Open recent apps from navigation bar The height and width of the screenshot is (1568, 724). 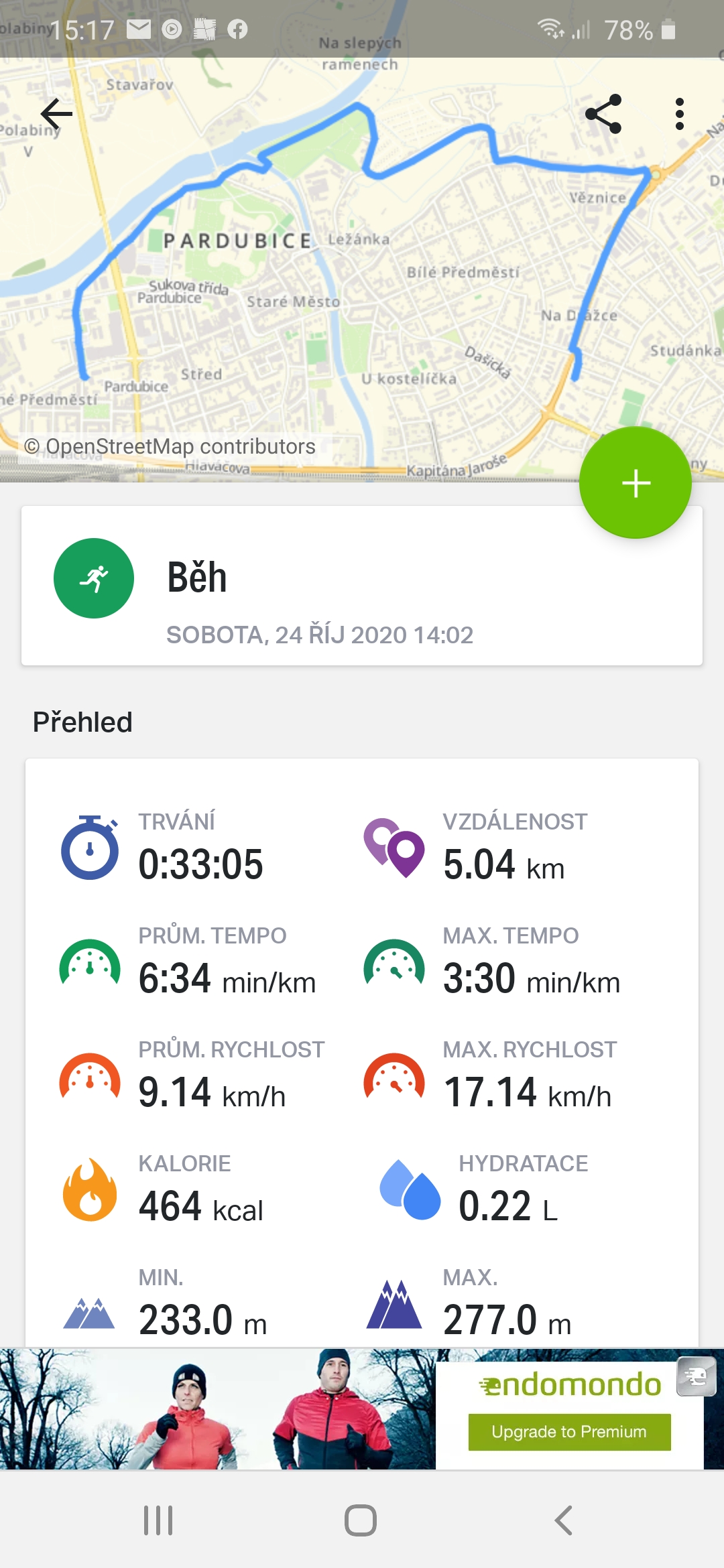(158, 1520)
